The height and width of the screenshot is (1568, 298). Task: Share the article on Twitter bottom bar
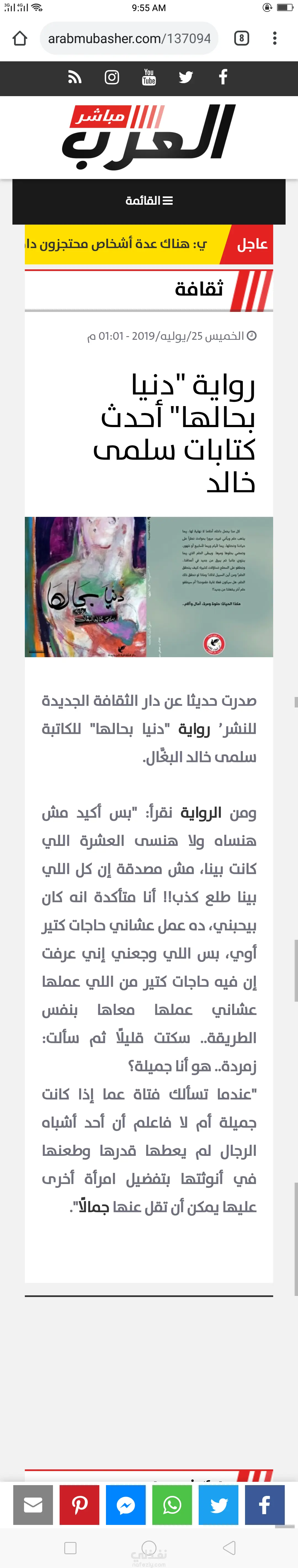point(218,1505)
